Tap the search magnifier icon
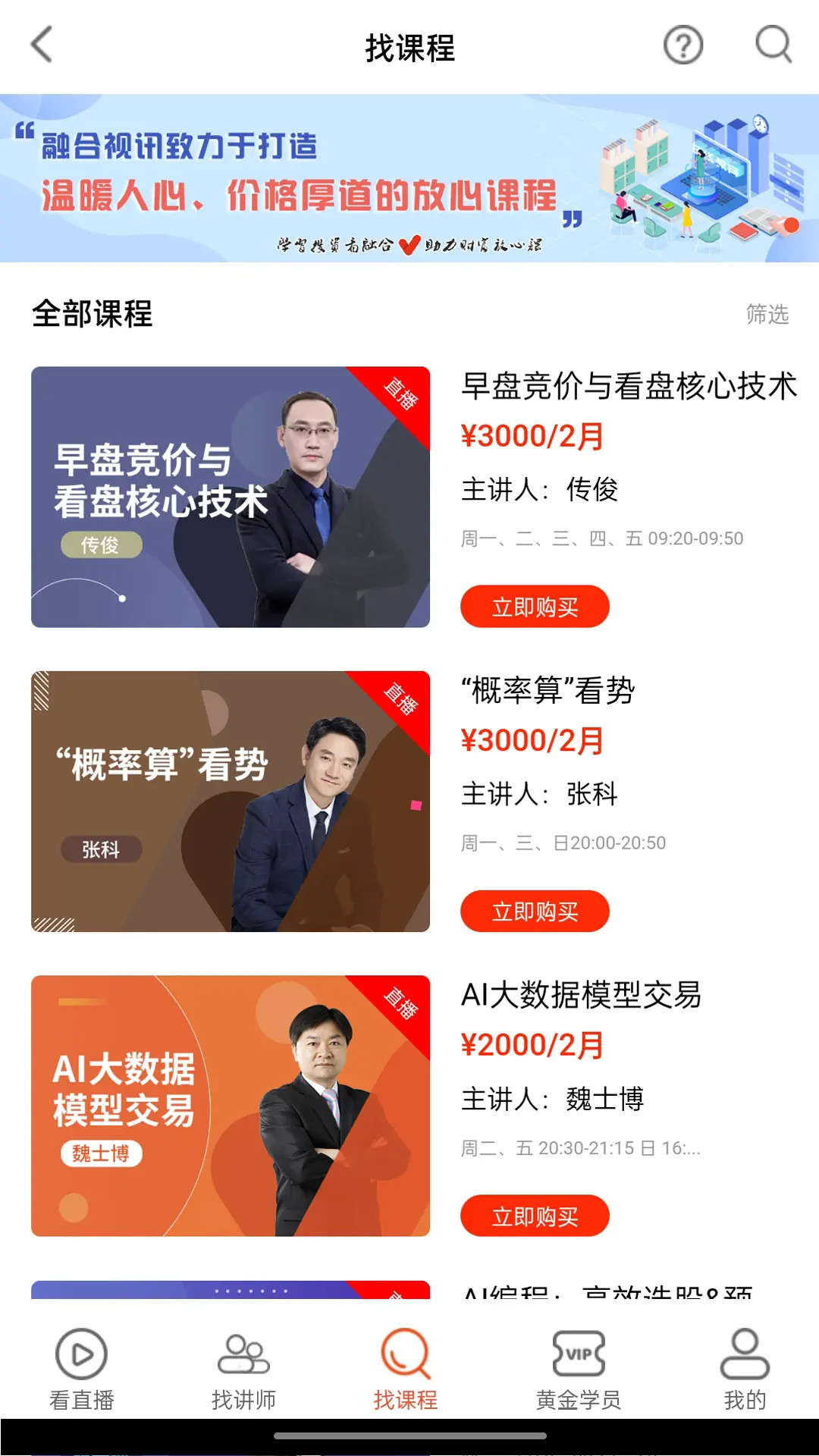This screenshot has width=819, height=1456. click(771, 45)
